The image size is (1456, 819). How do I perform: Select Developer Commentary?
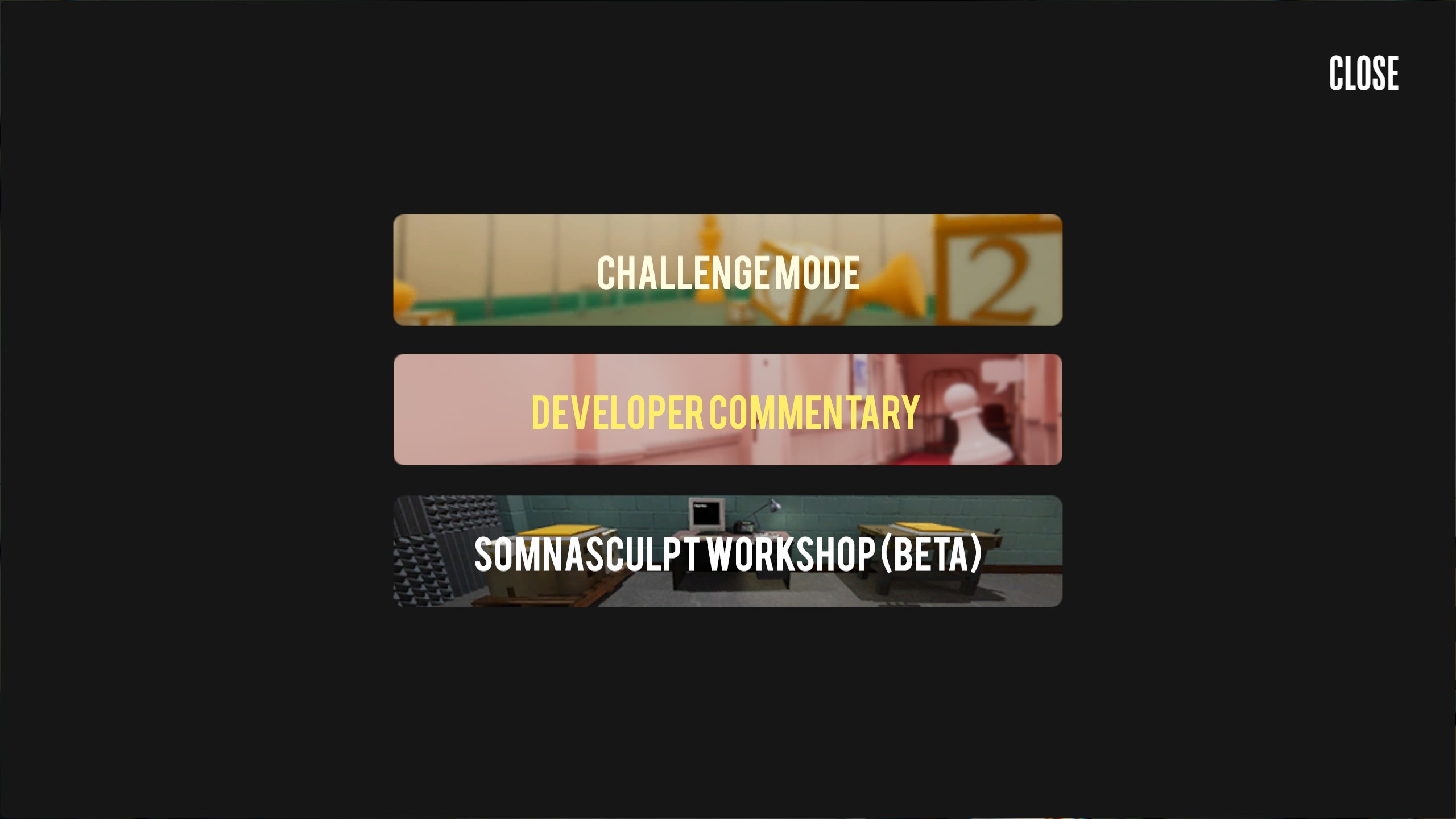pyautogui.click(x=727, y=409)
